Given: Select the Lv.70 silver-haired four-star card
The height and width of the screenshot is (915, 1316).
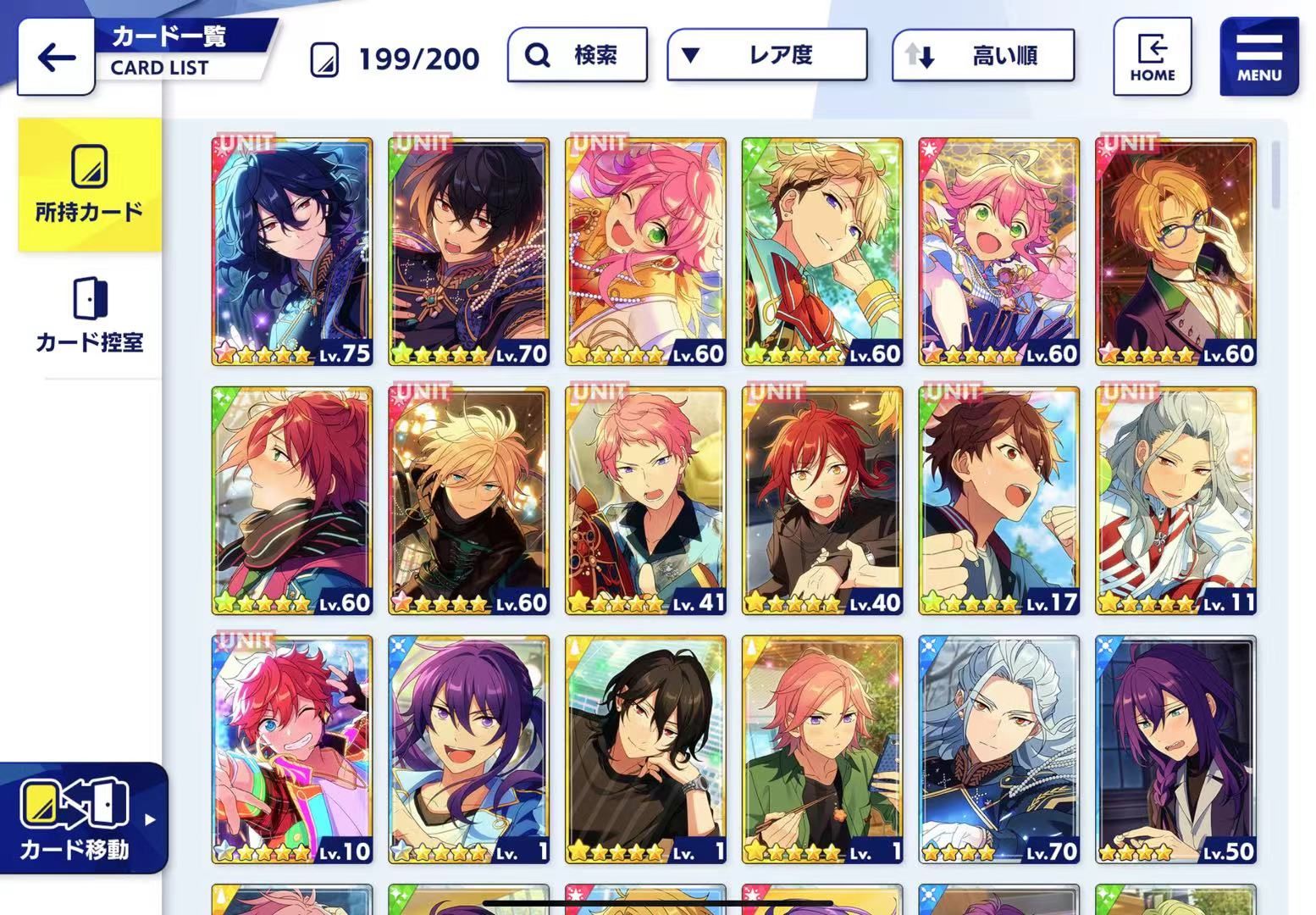Looking at the screenshot, I should (998, 750).
